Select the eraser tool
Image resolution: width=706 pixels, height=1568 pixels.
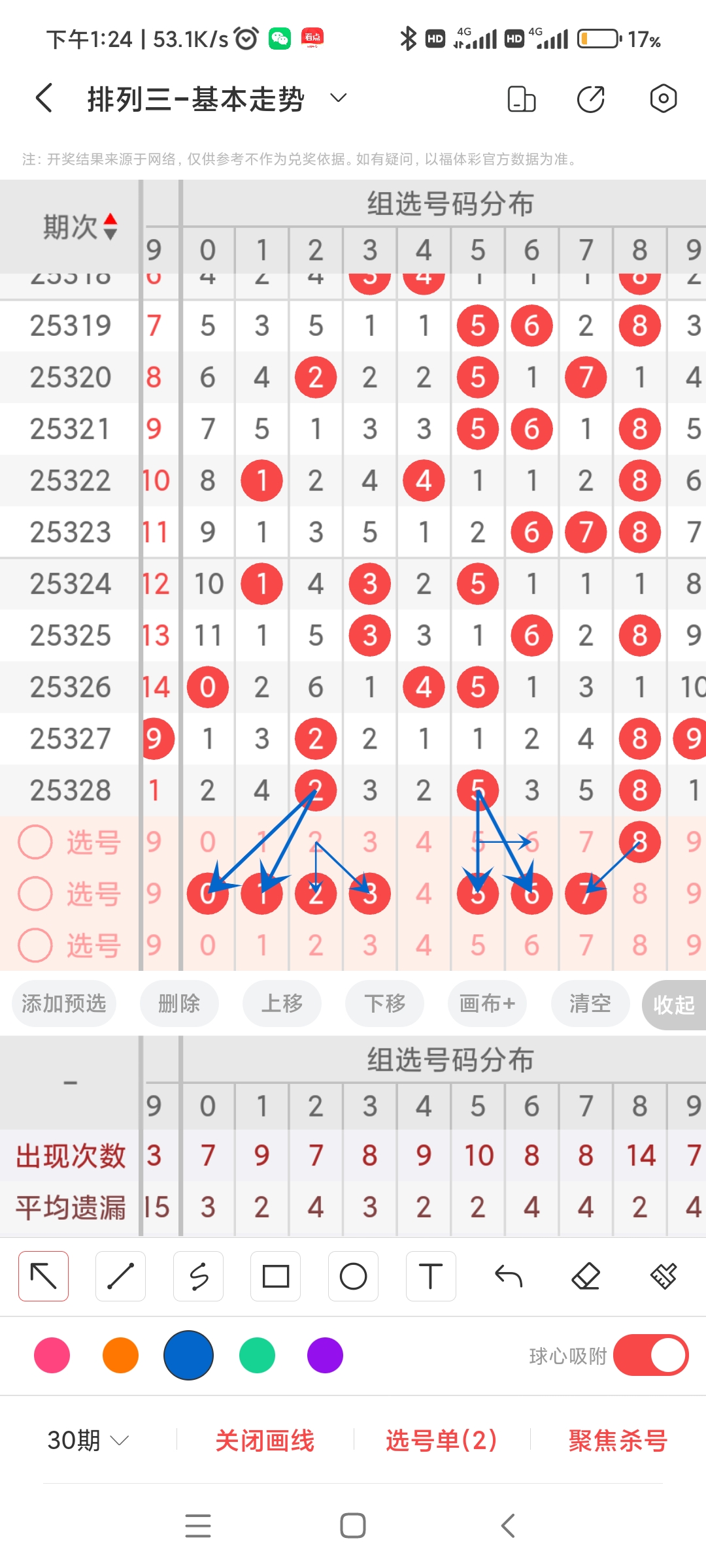point(585,1276)
